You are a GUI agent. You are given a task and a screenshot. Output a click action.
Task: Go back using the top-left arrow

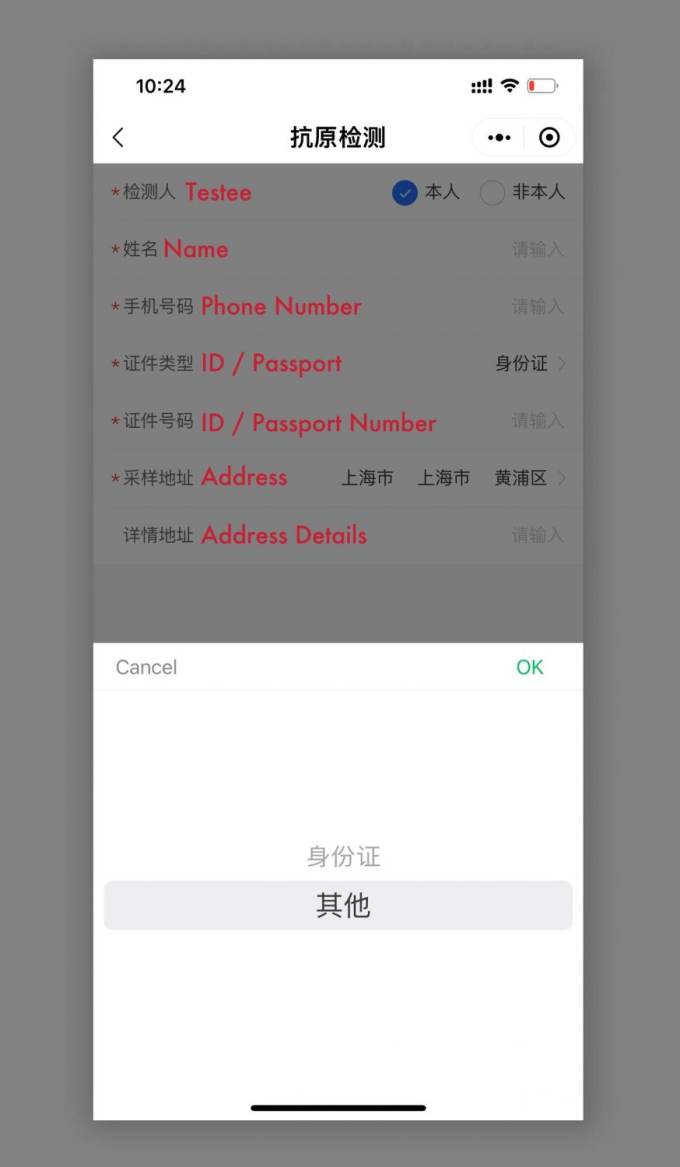(x=119, y=138)
